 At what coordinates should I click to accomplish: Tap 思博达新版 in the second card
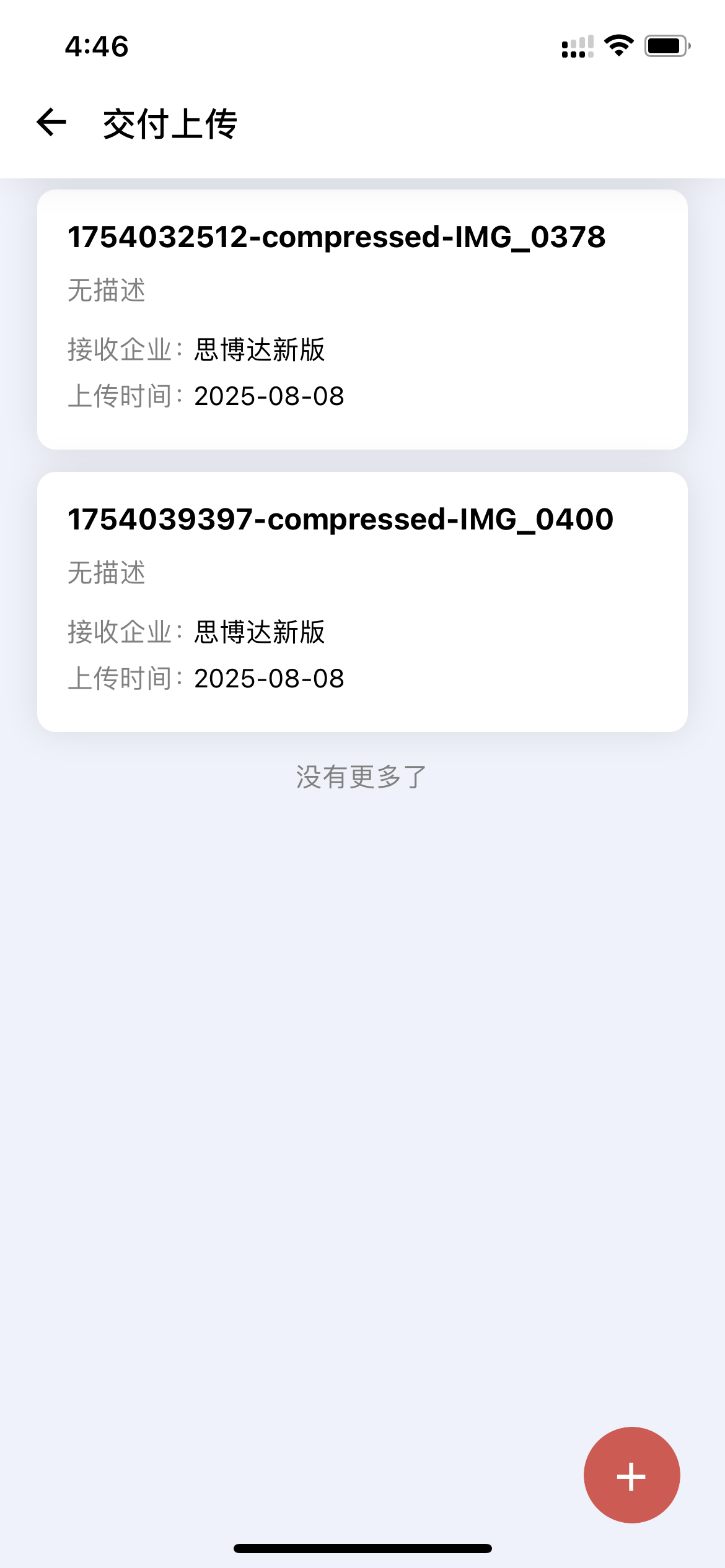[x=260, y=632]
